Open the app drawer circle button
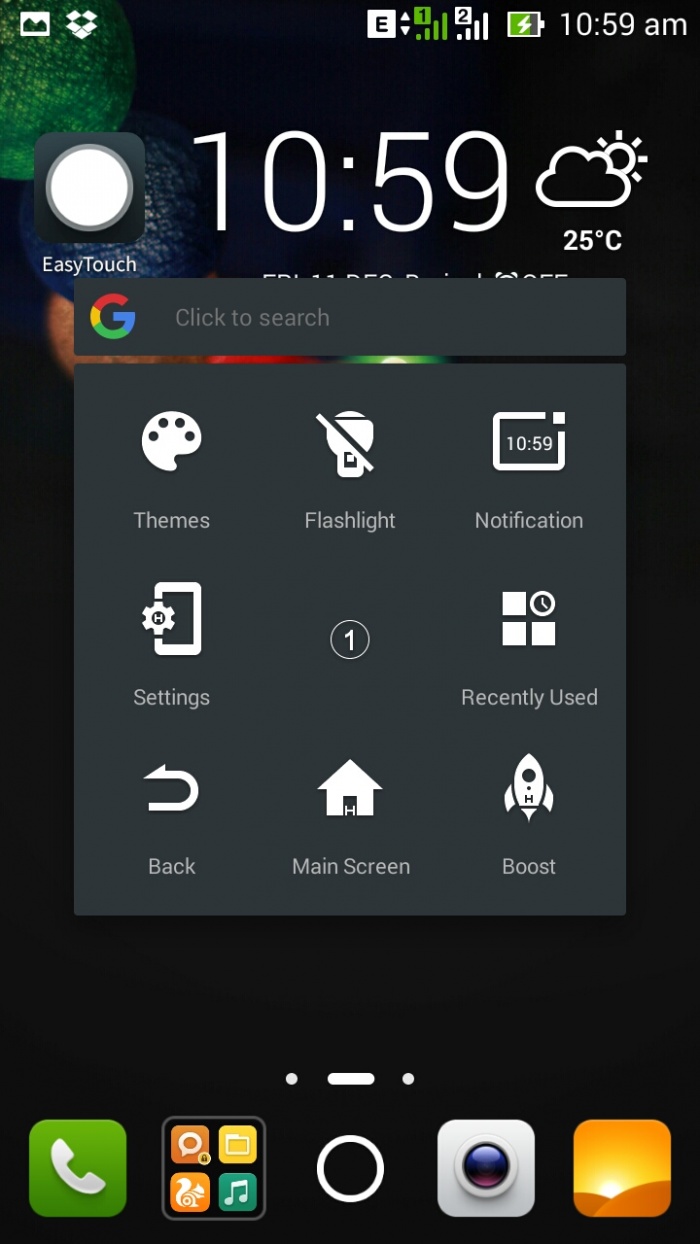The width and height of the screenshot is (700, 1244). pos(350,1168)
